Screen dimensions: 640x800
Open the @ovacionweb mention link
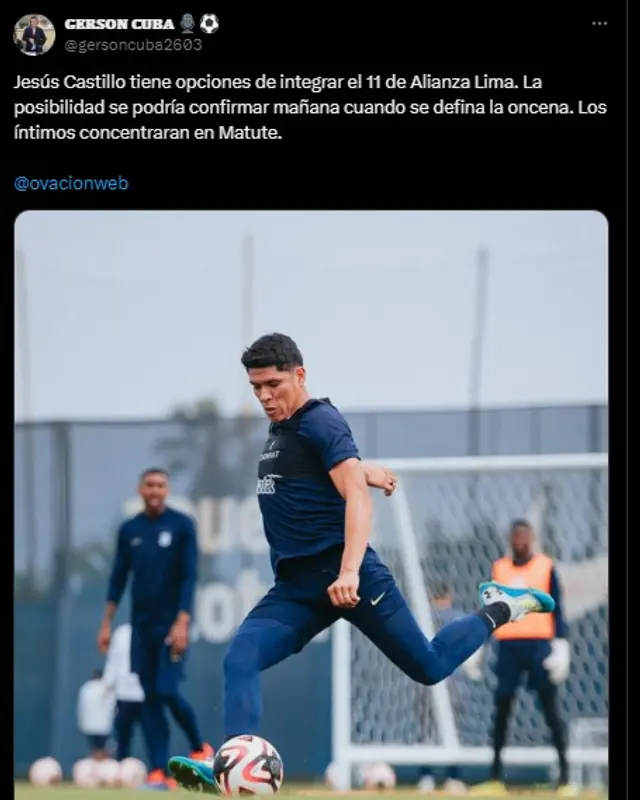tap(71, 183)
